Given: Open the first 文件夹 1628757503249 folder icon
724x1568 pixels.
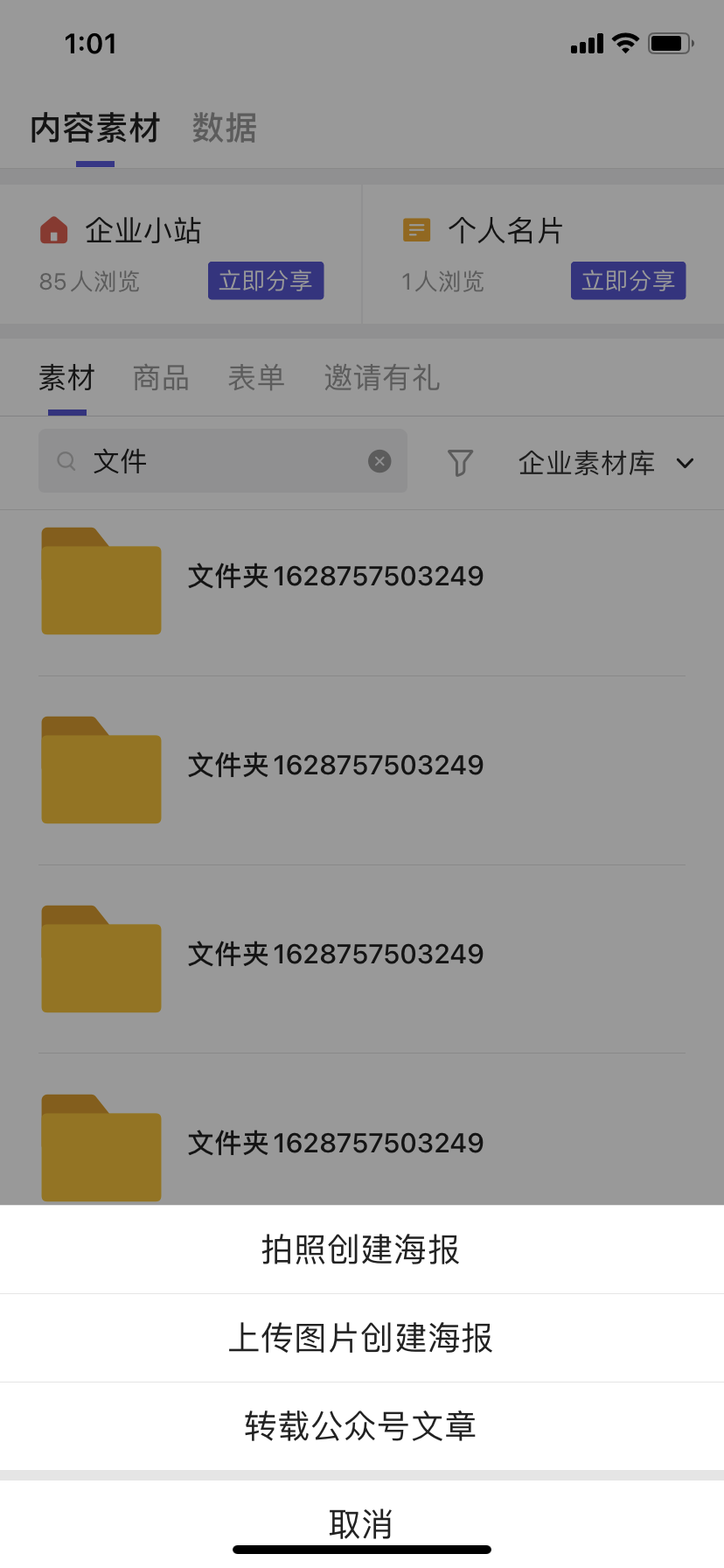Looking at the screenshot, I should click(101, 580).
